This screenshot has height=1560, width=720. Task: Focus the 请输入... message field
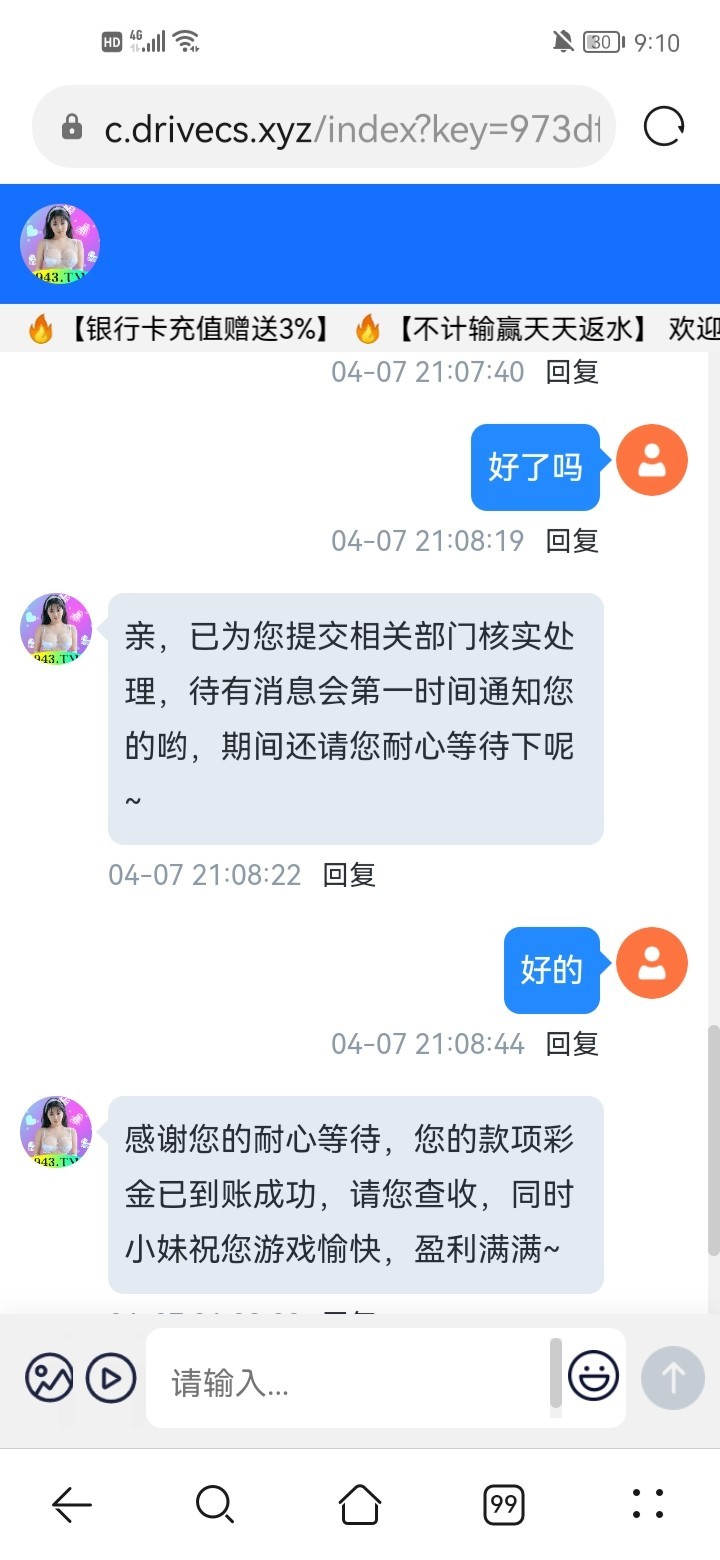pyautogui.click(x=350, y=1381)
